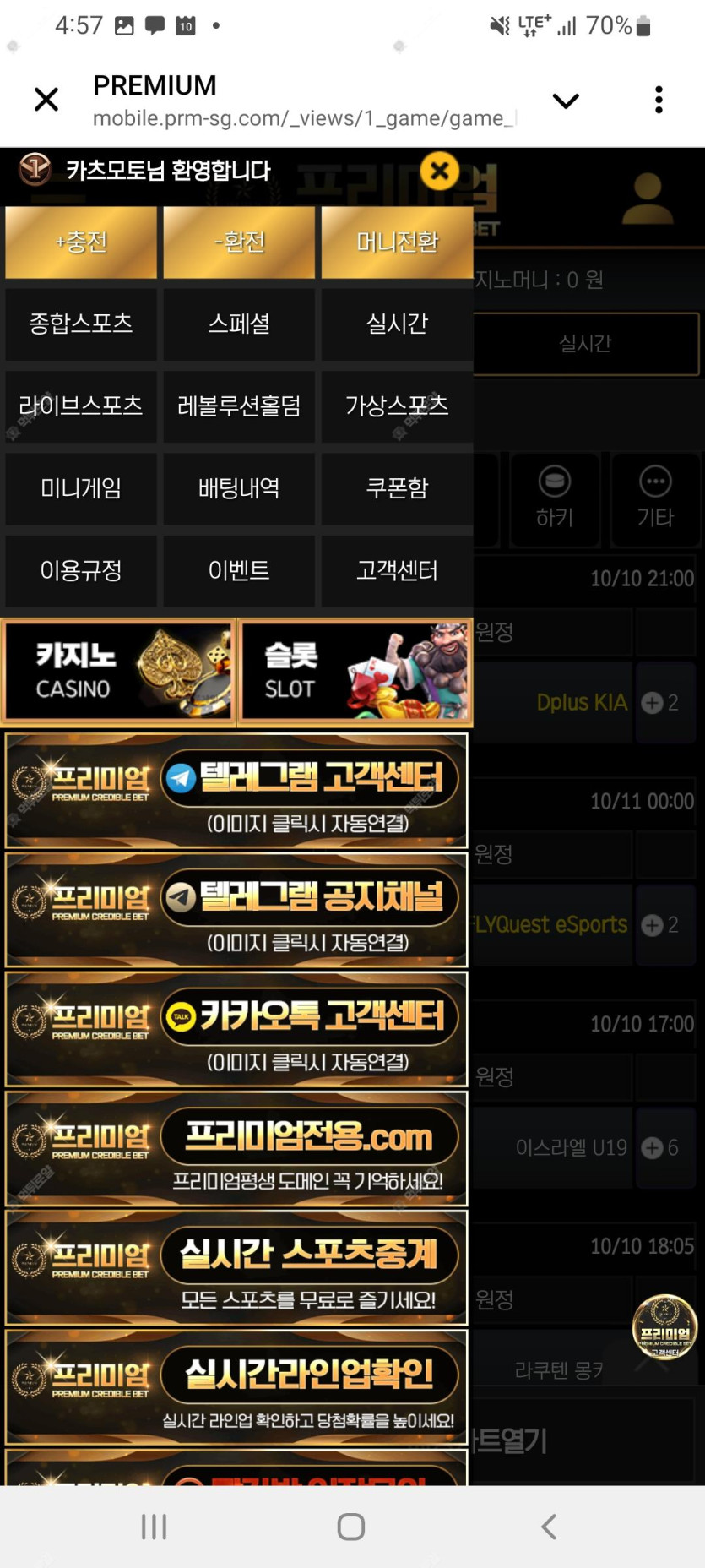Open 고객센터 menu item
This screenshot has width=705, height=1568.
point(397,570)
